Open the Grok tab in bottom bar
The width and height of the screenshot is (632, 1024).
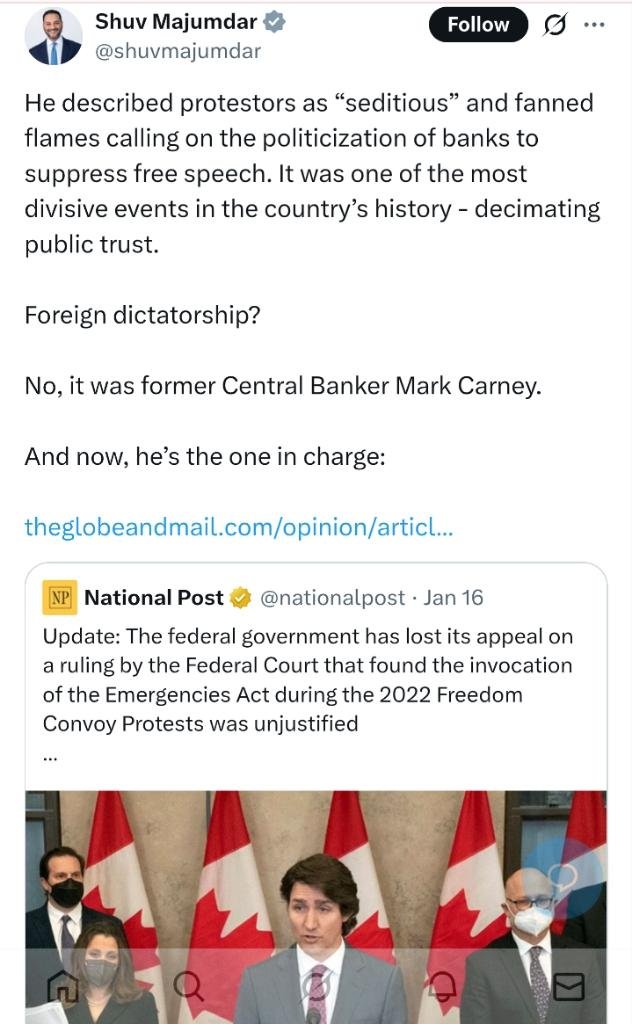[x=316, y=987]
